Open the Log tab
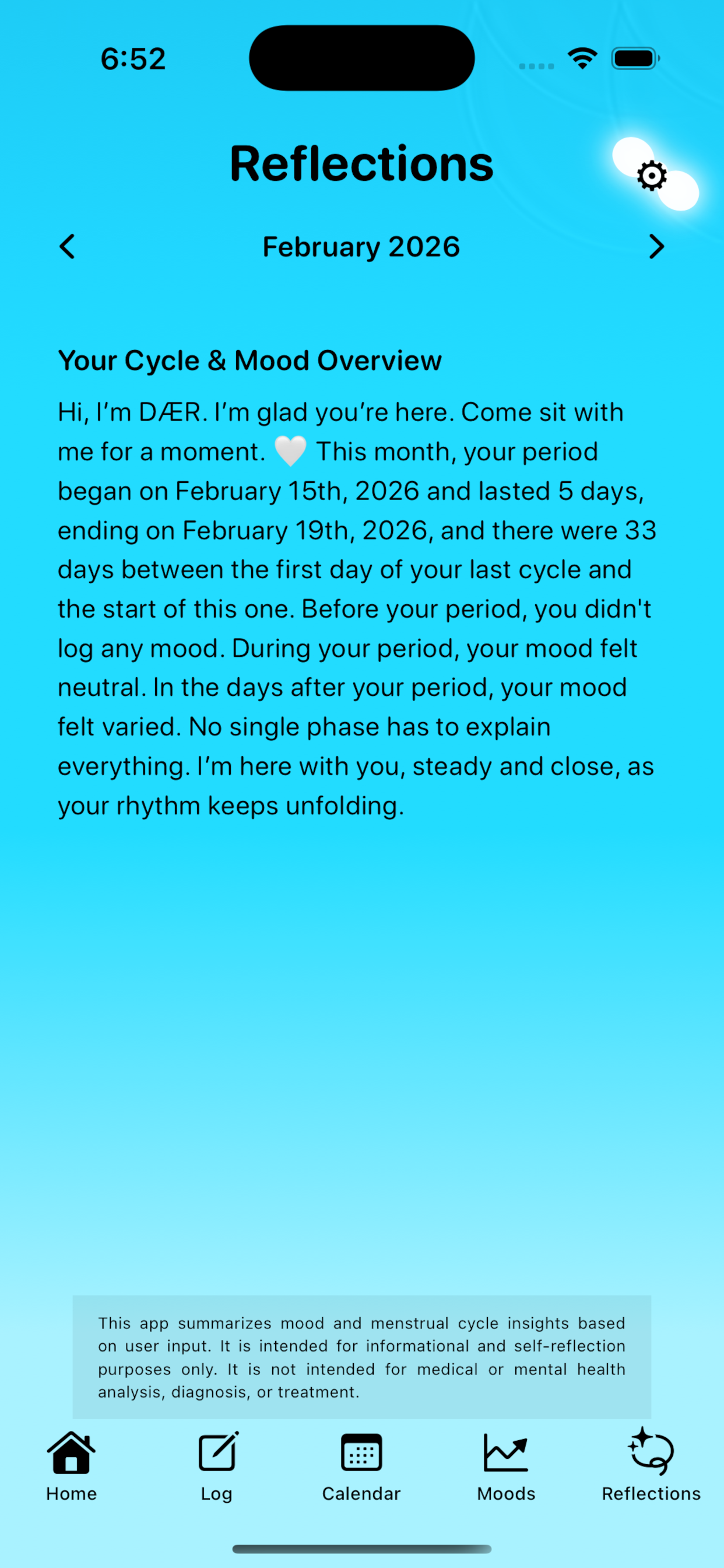Viewport: 724px width, 1568px height. [x=217, y=1465]
